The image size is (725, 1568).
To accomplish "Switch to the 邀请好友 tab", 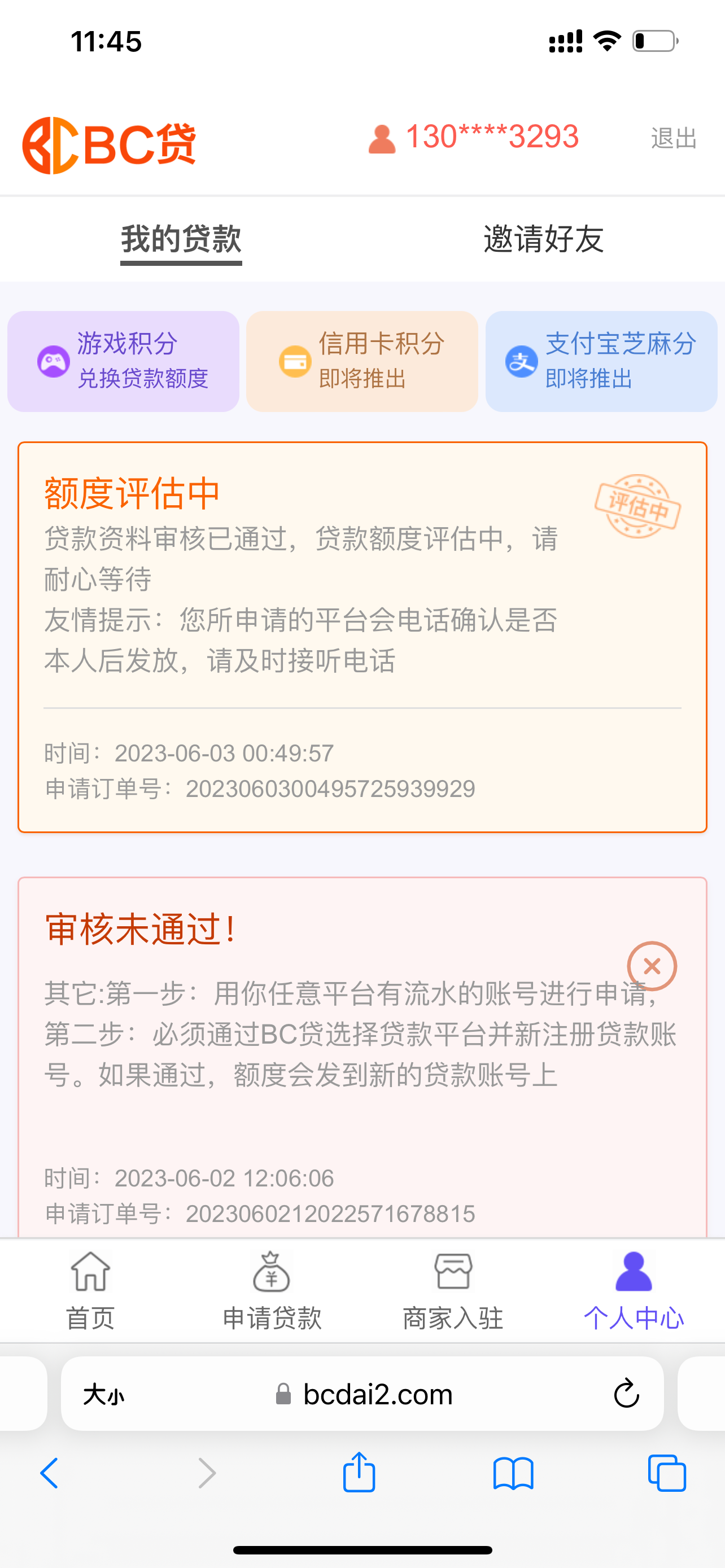I will [543, 239].
